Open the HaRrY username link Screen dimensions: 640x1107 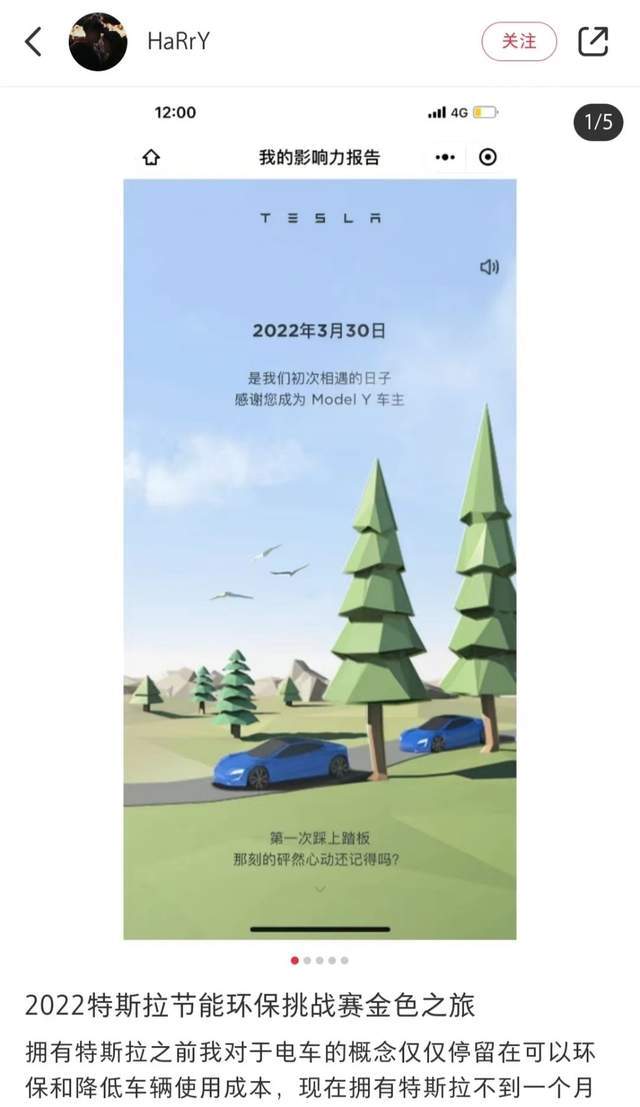tap(177, 42)
